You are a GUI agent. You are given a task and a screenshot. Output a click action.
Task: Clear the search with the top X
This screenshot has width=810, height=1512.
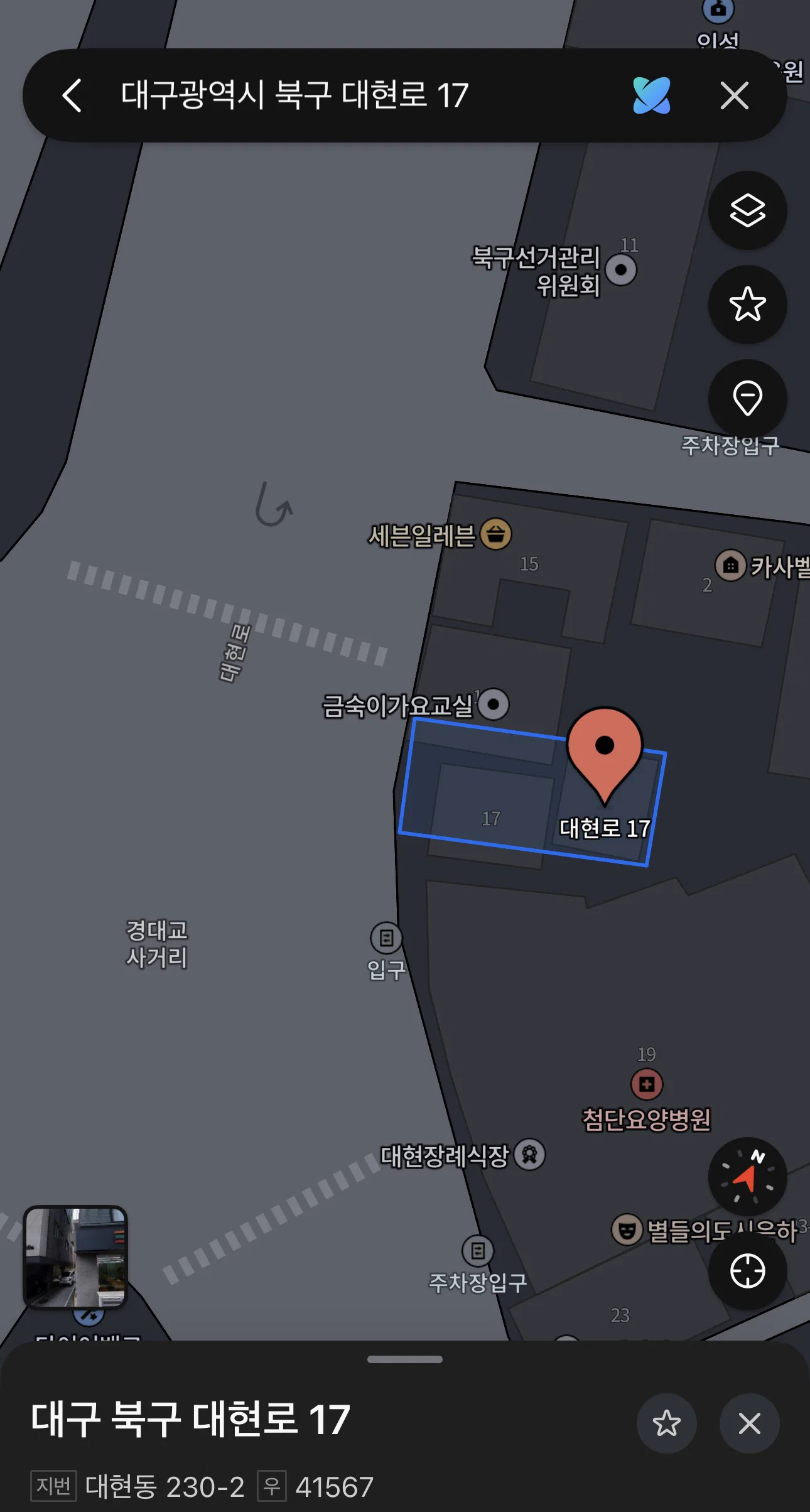[734, 95]
